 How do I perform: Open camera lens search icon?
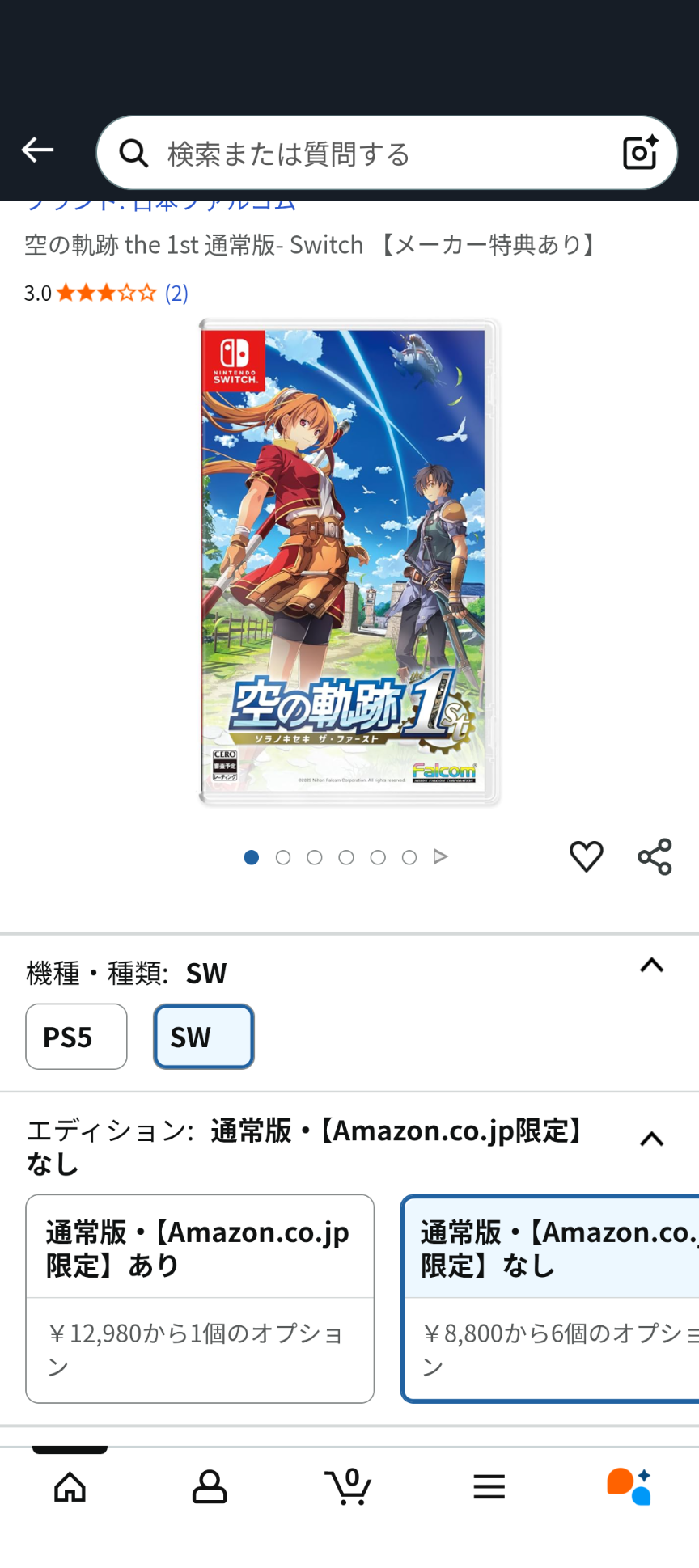[640, 152]
